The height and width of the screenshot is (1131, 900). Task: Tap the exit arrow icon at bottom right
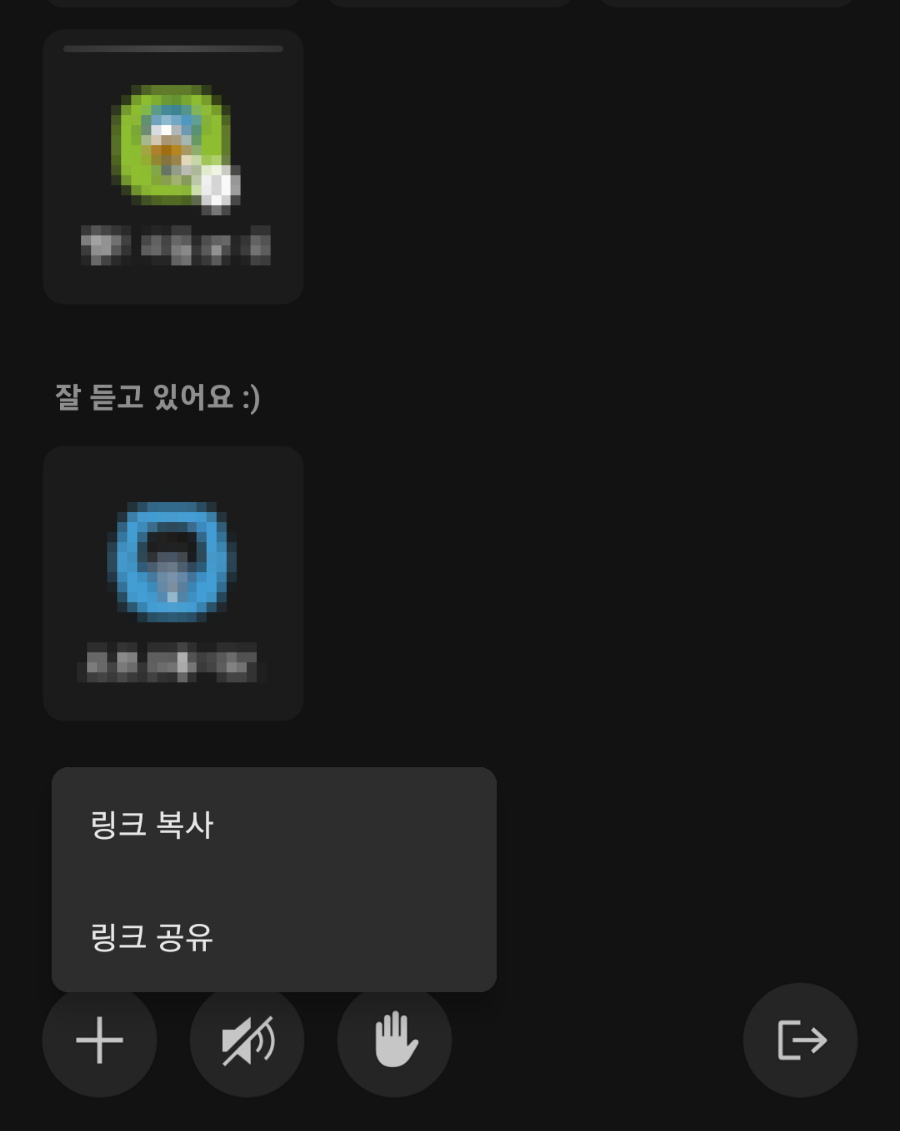[x=799, y=1040]
